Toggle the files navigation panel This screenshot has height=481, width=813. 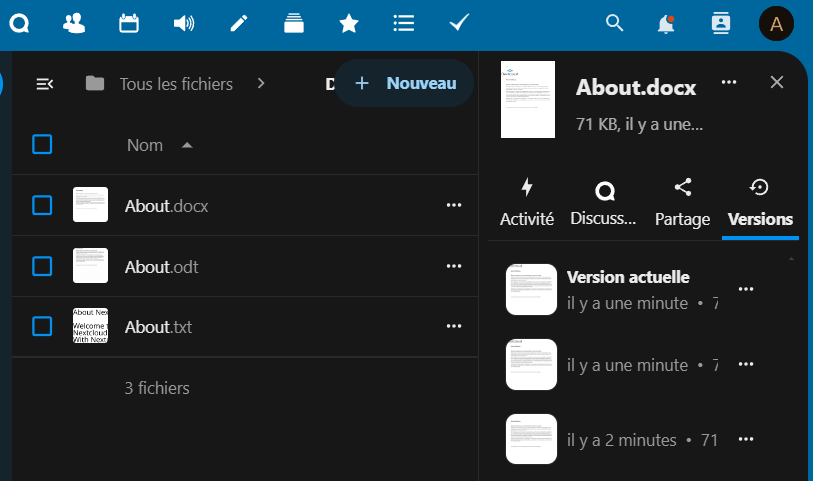[x=44, y=84]
